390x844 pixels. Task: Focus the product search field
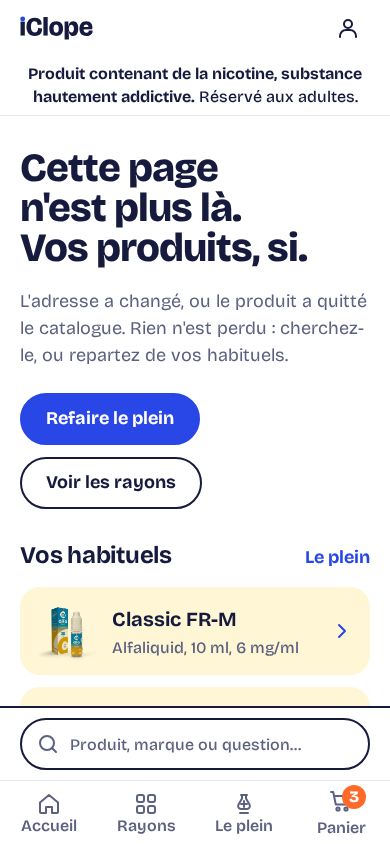195,744
